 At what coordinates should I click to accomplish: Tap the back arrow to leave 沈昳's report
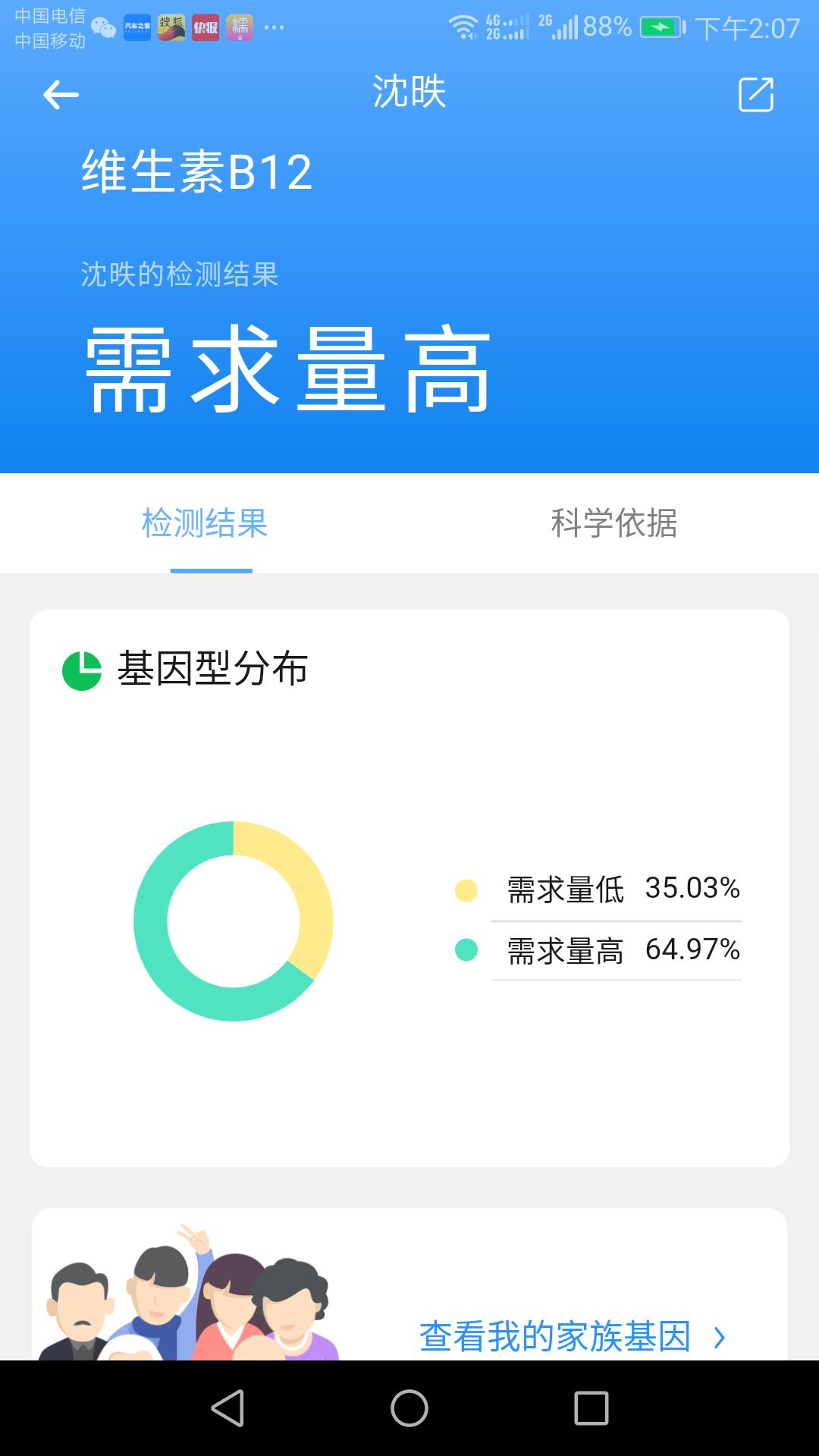[x=60, y=95]
